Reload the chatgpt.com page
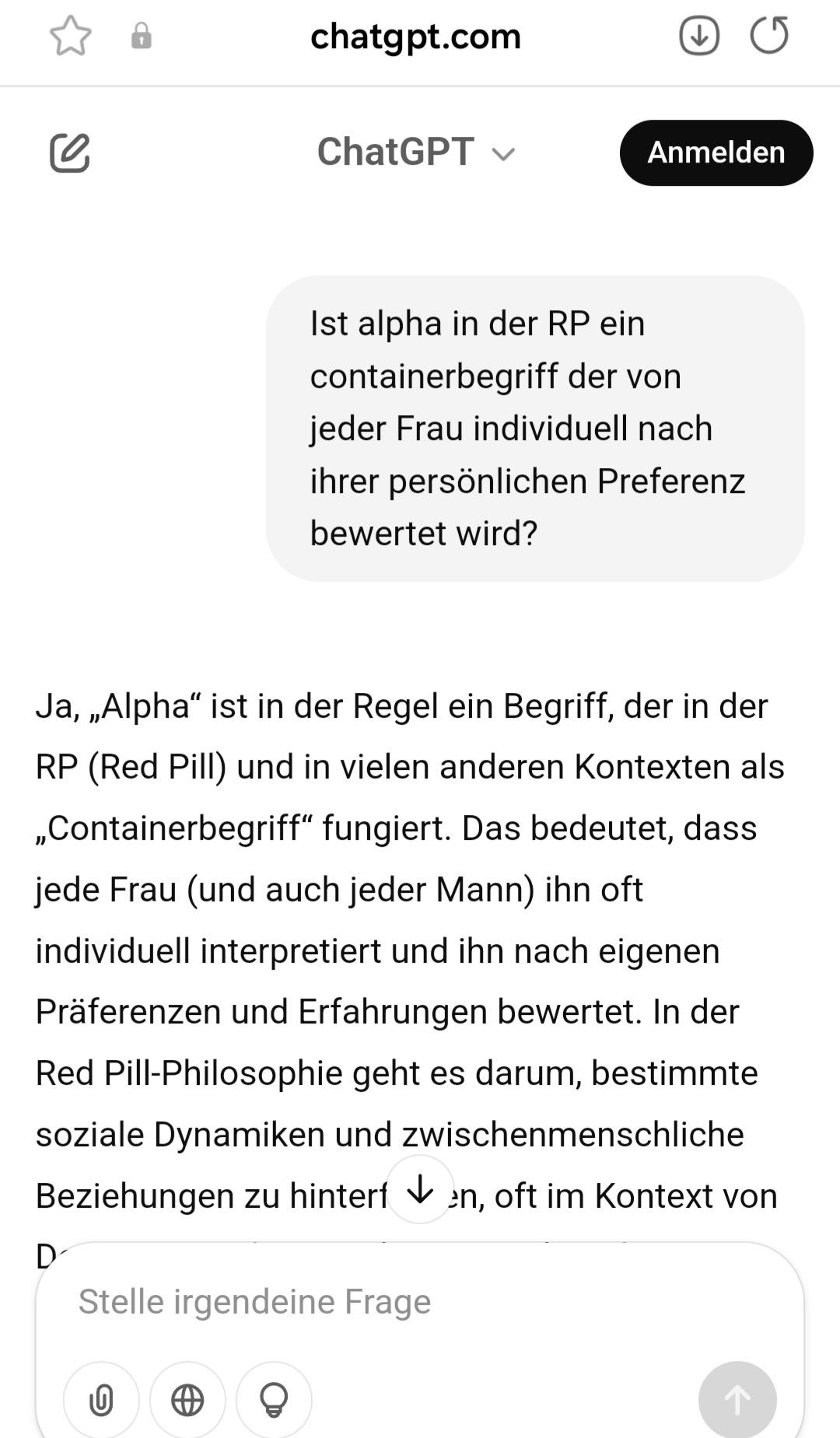840x1438 pixels. tap(769, 36)
